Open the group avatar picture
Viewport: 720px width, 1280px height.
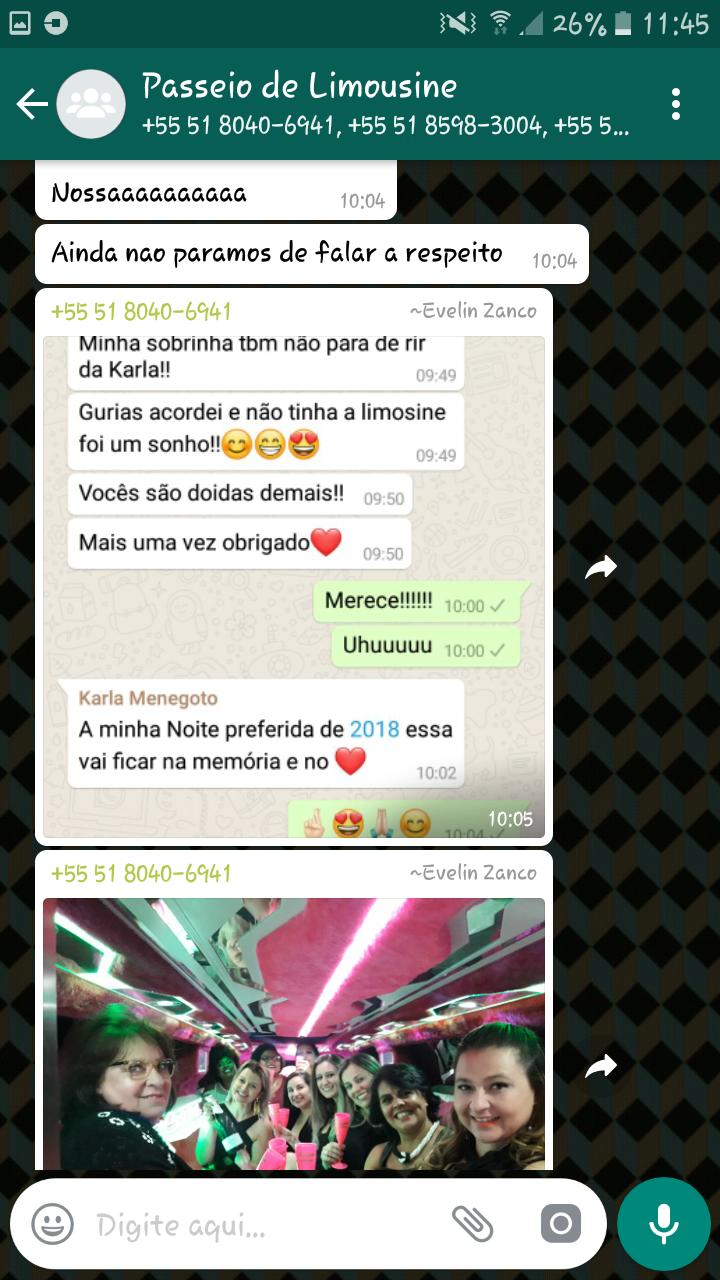pyautogui.click(x=91, y=104)
